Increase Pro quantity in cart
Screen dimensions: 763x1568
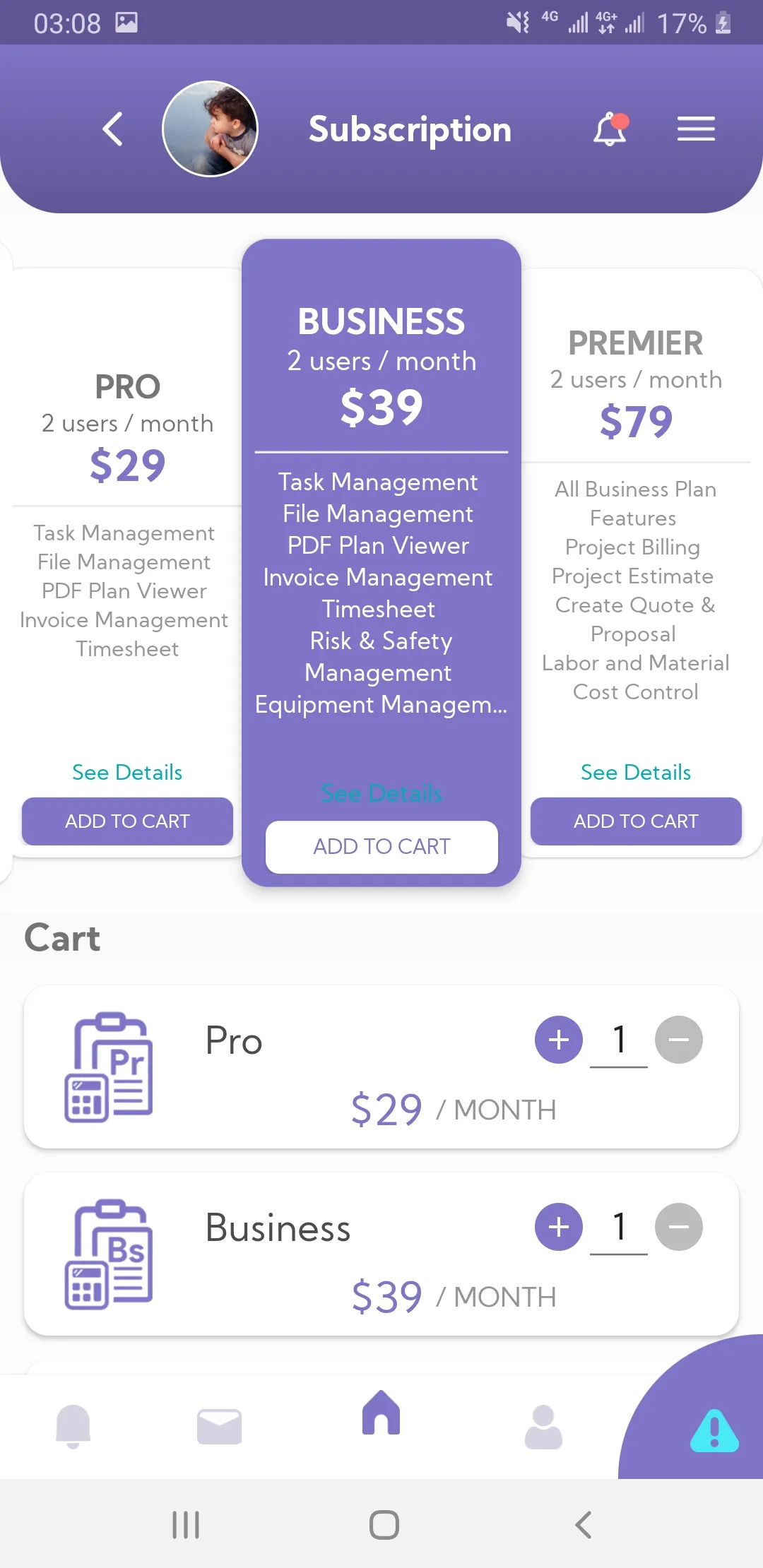pyautogui.click(x=559, y=1040)
